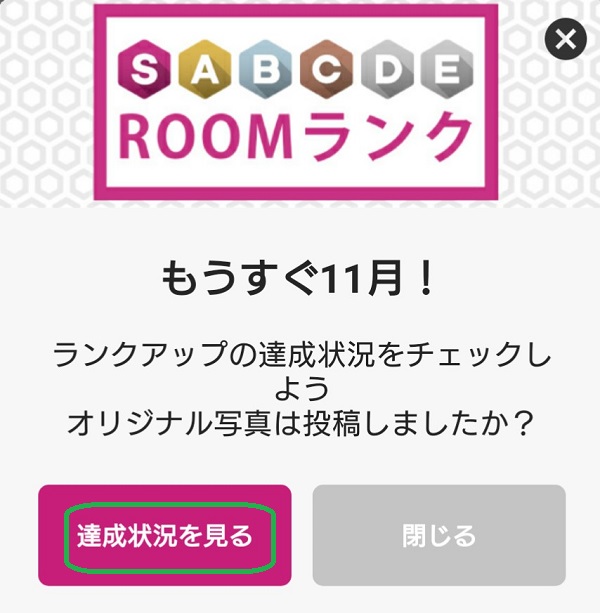Dismiss the popup with the X icon
Image resolution: width=600 pixels, height=613 pixels.
click(565, 40)
